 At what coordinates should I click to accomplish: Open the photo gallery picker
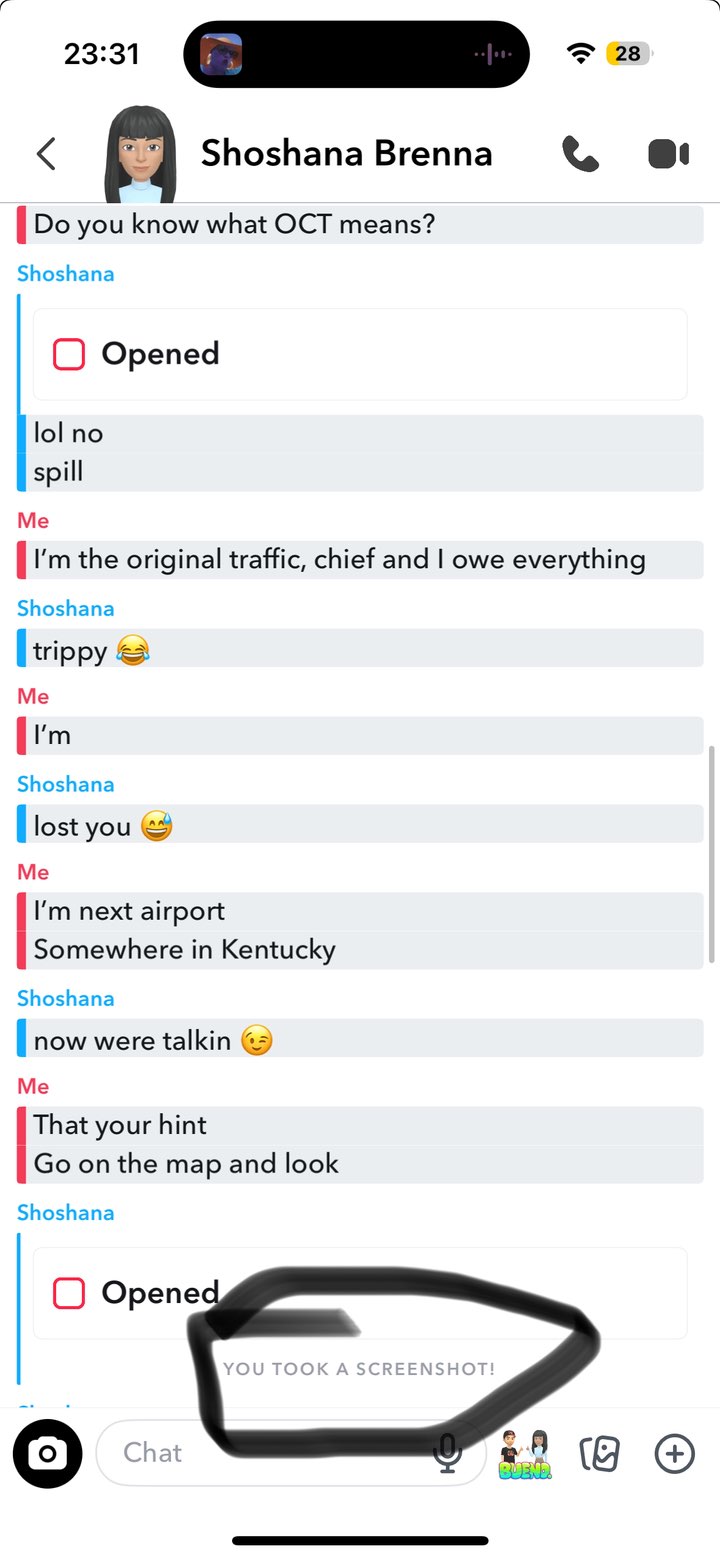600,1453
